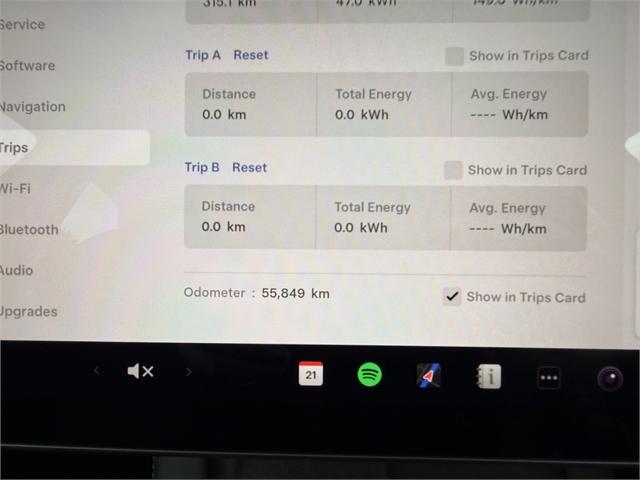640x480 pixels.
Task: Reset Trip A
Action: (251, 55)
